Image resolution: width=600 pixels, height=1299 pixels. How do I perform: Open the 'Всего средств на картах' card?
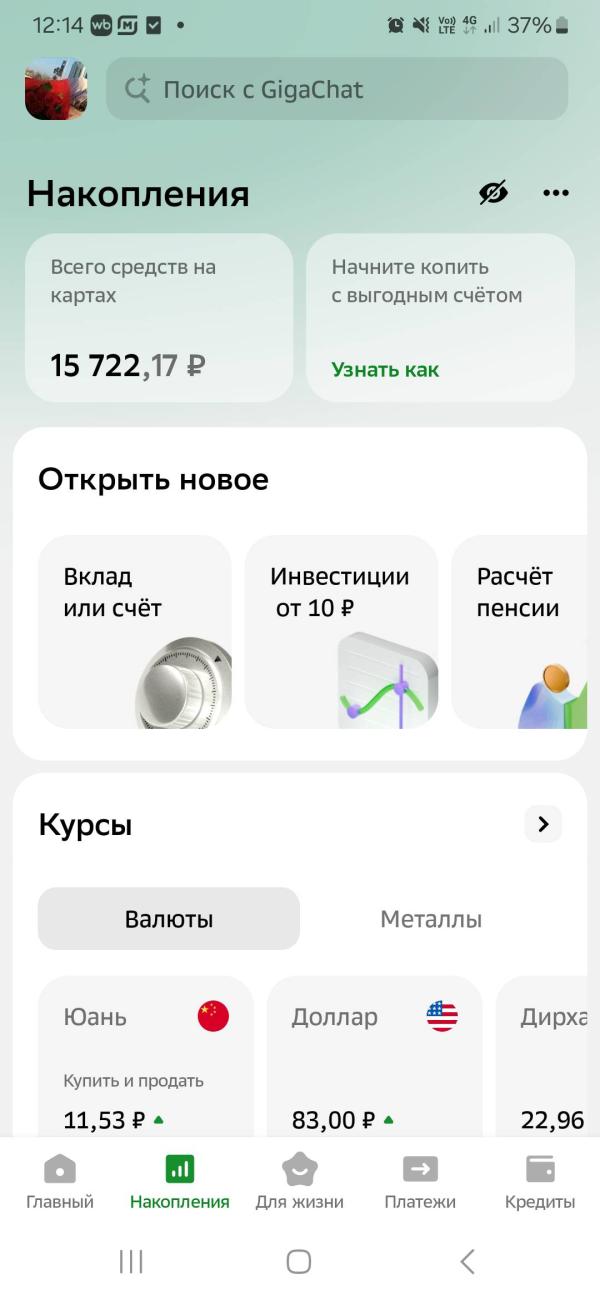[x=159, y=317]
